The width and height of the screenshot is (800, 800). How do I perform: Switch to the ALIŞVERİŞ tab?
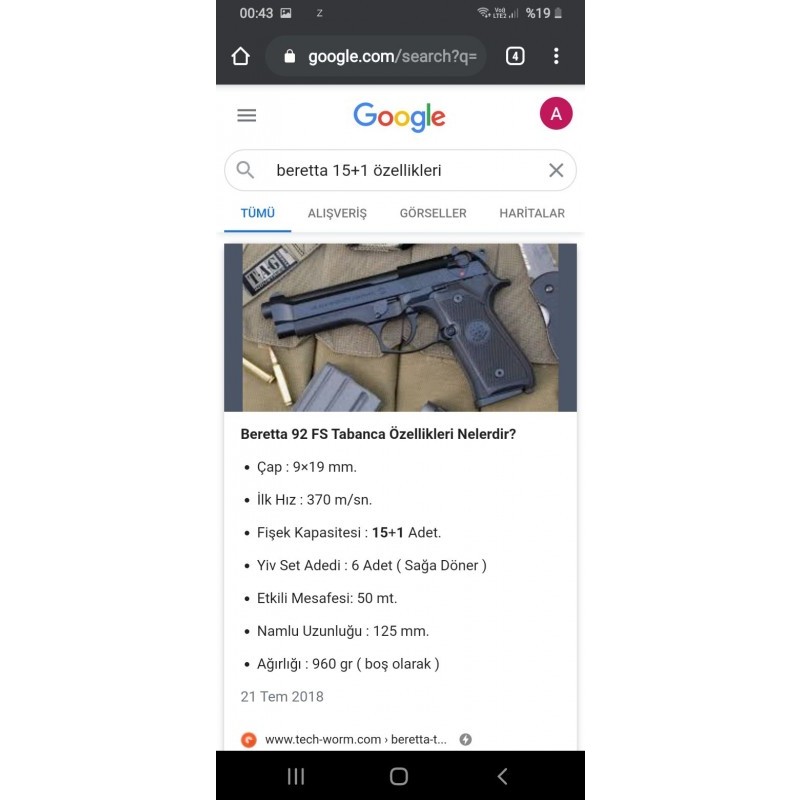(x=337, y=213)
